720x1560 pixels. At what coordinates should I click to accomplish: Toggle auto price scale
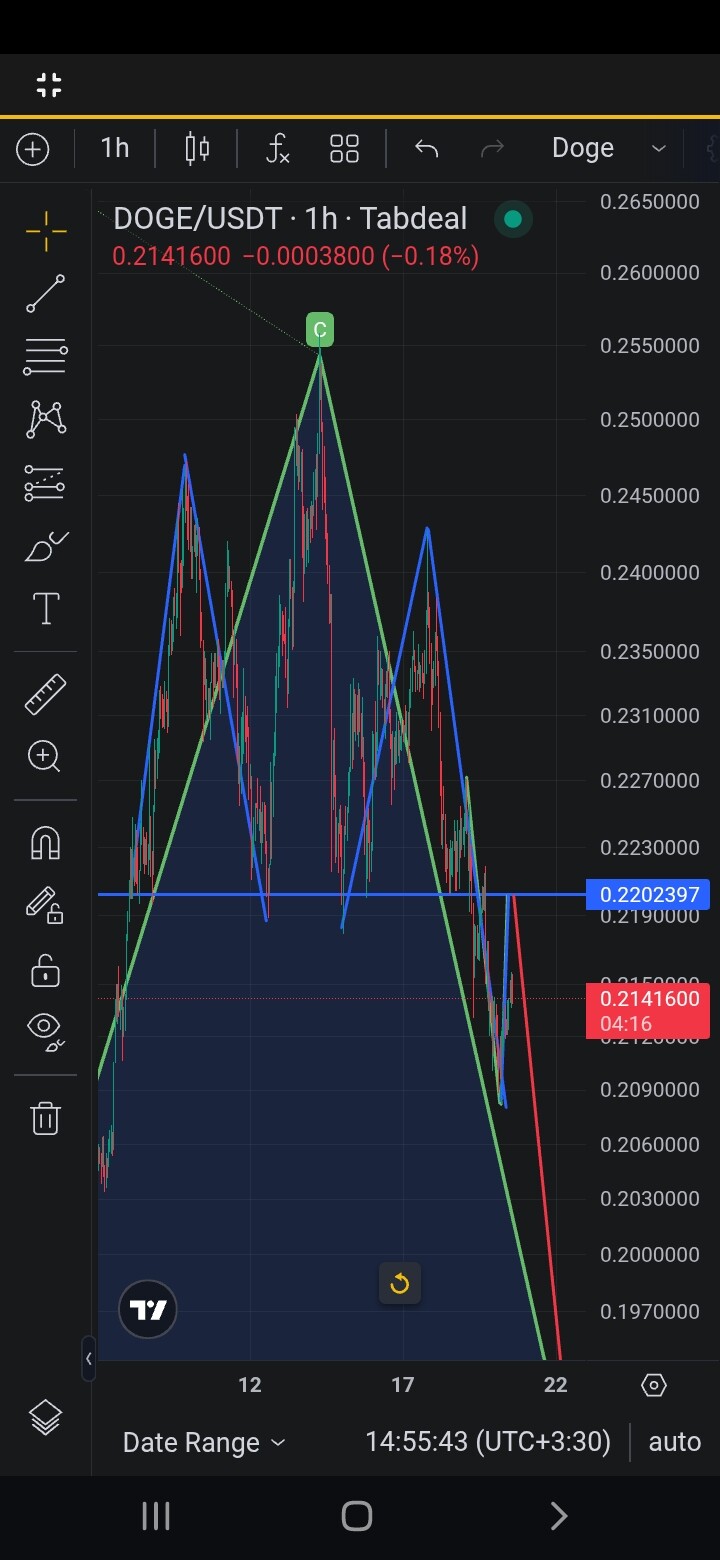pos(675,1441)
